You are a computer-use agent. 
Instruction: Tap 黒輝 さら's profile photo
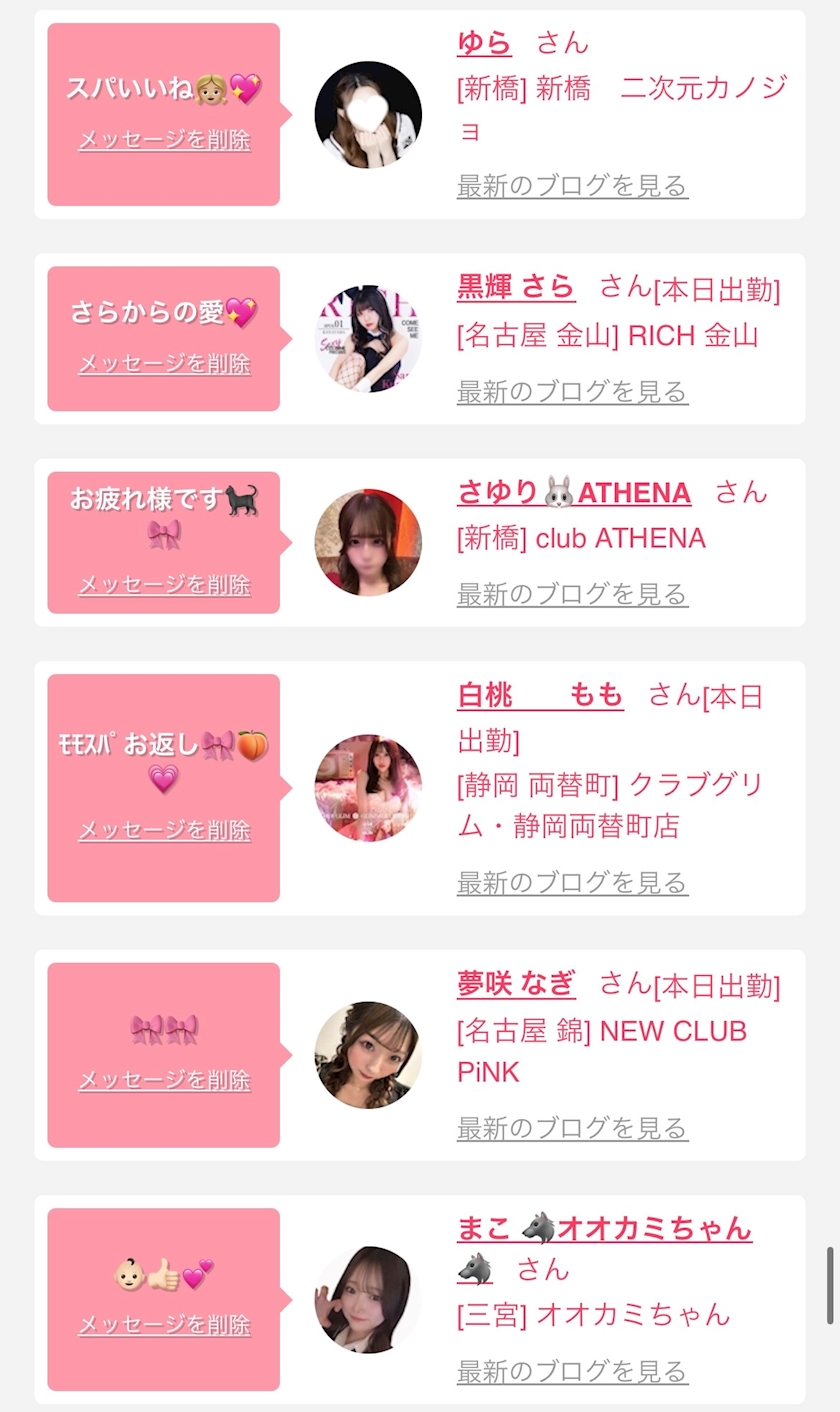(368, 338)
